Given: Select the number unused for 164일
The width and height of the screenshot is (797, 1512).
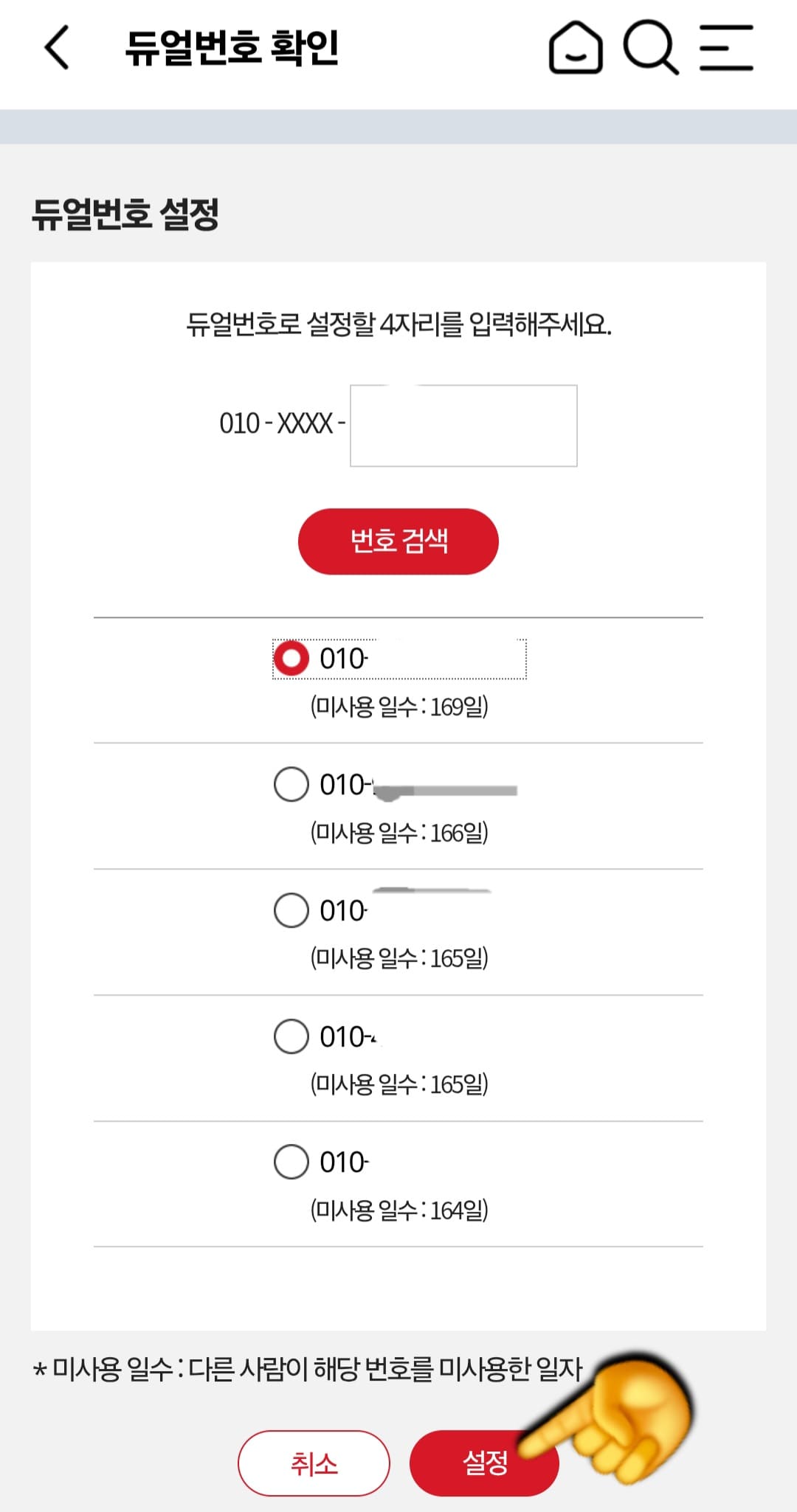Looking at the screenshot, I should (x=291, y=1162).
